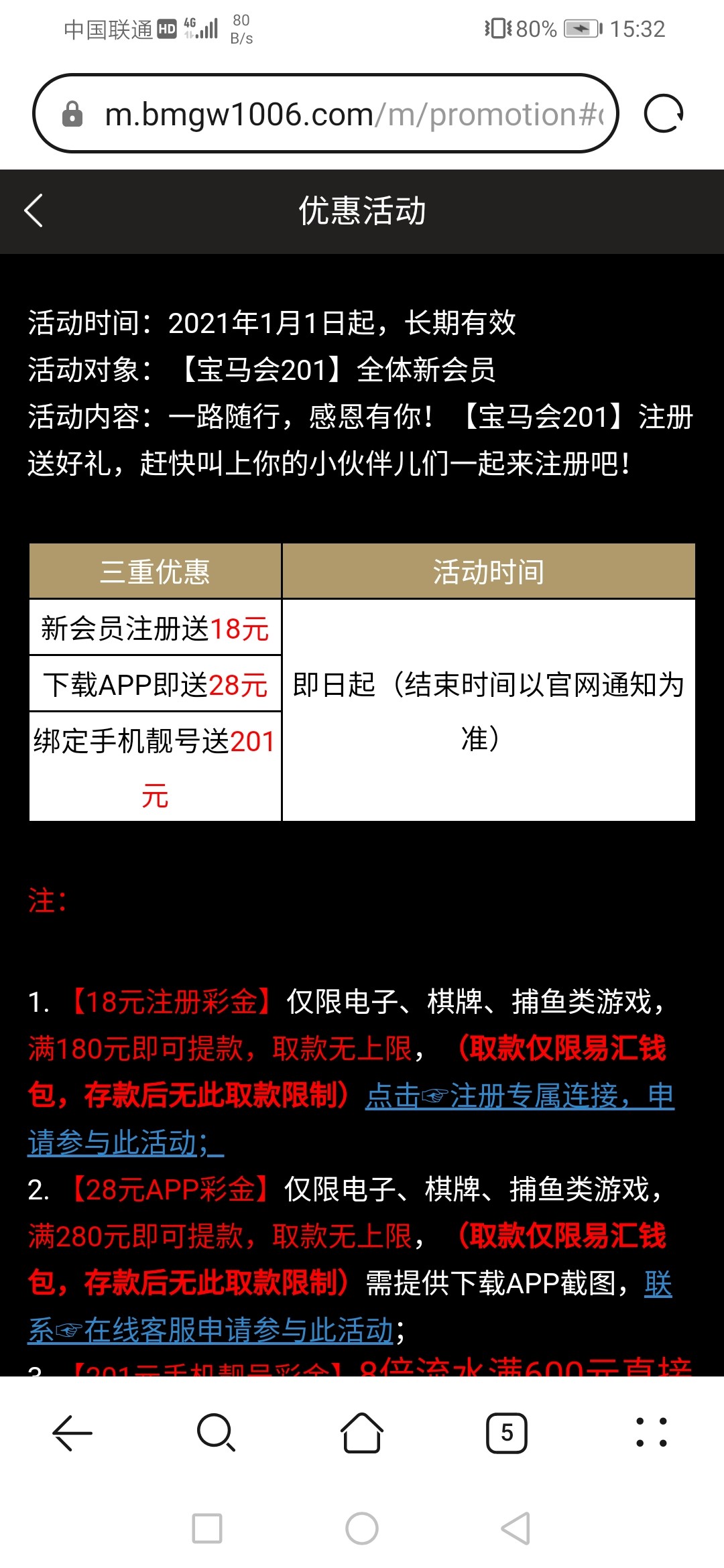Open the 联系在线客服申请参与此活动 link
The height and width of the screenshot is (1568, 724).
coord(211,1330)
